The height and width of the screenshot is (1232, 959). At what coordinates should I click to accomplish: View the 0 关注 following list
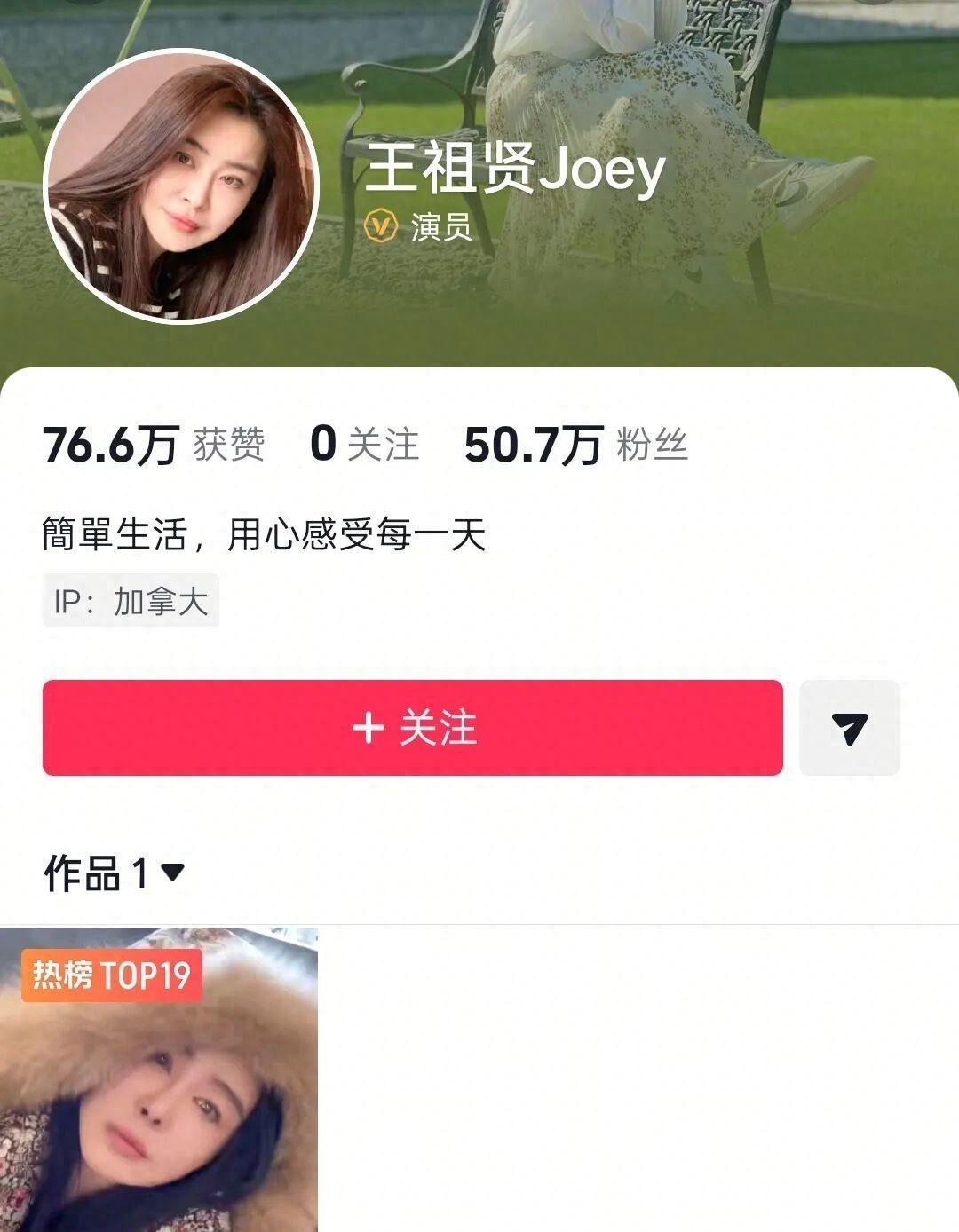coord(364,444)
